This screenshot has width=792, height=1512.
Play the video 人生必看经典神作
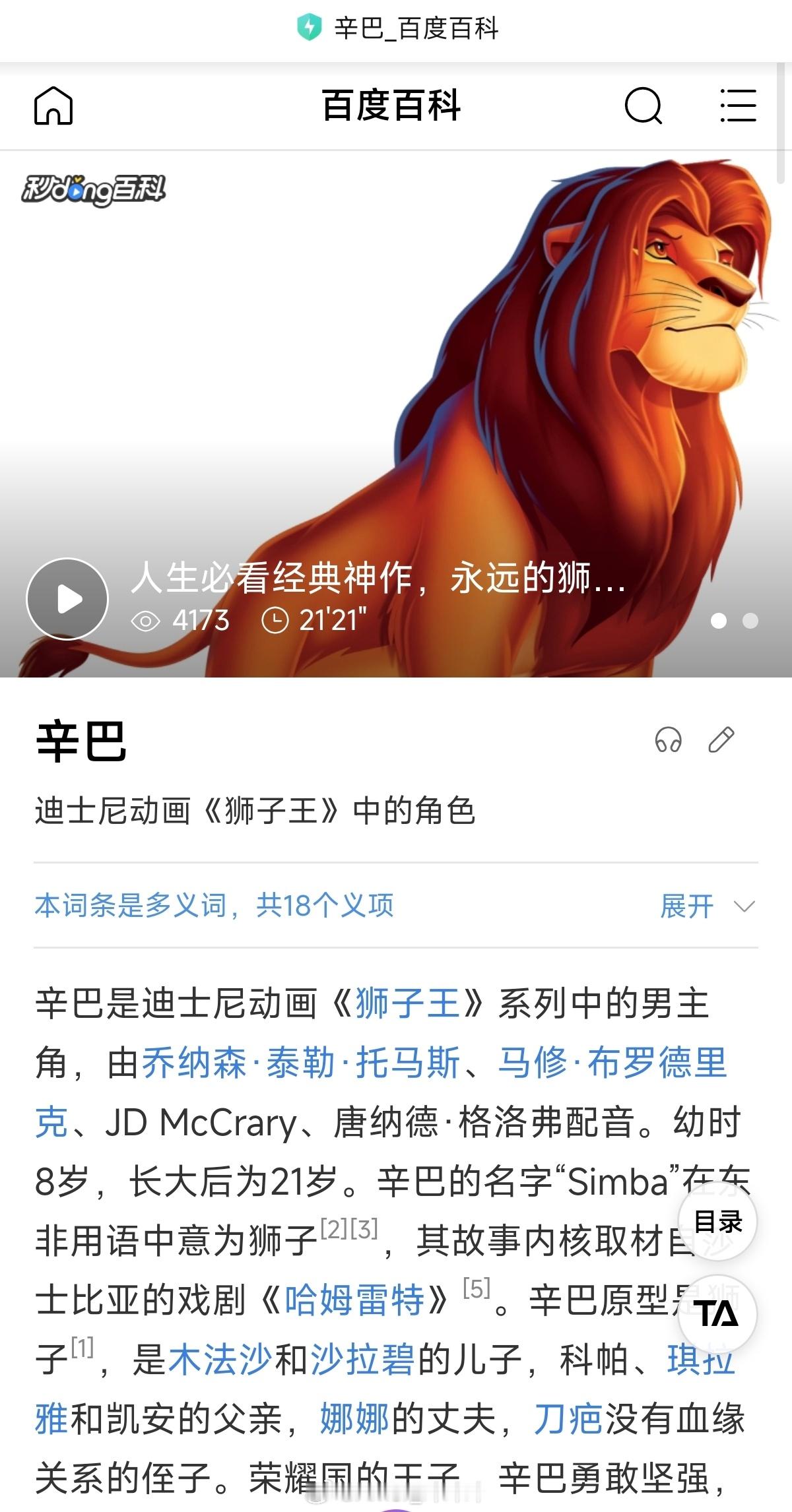pyautogui.click(x=67, y=598)
